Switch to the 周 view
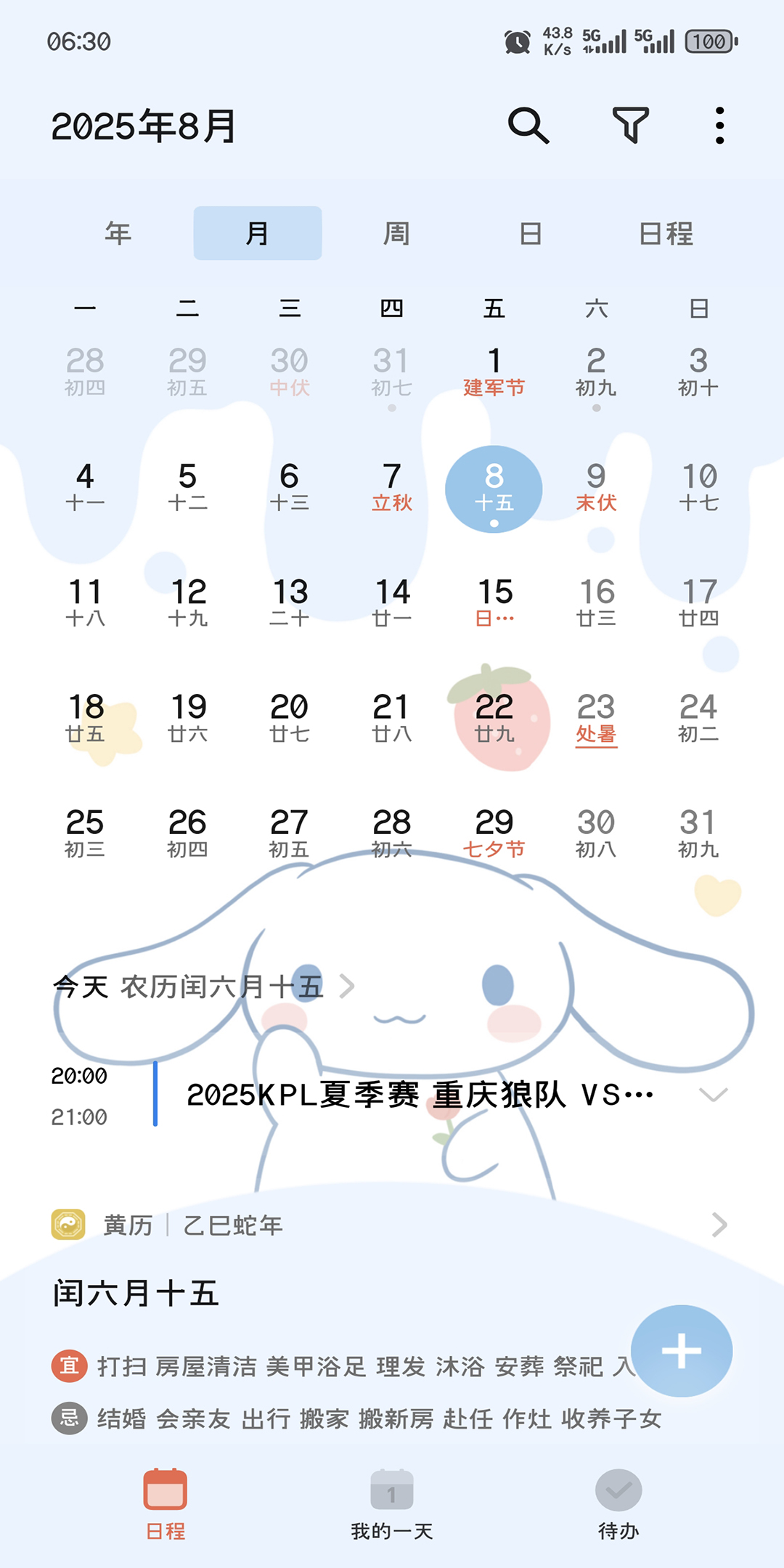This screenshot has width=784, height=1568. 396,233
